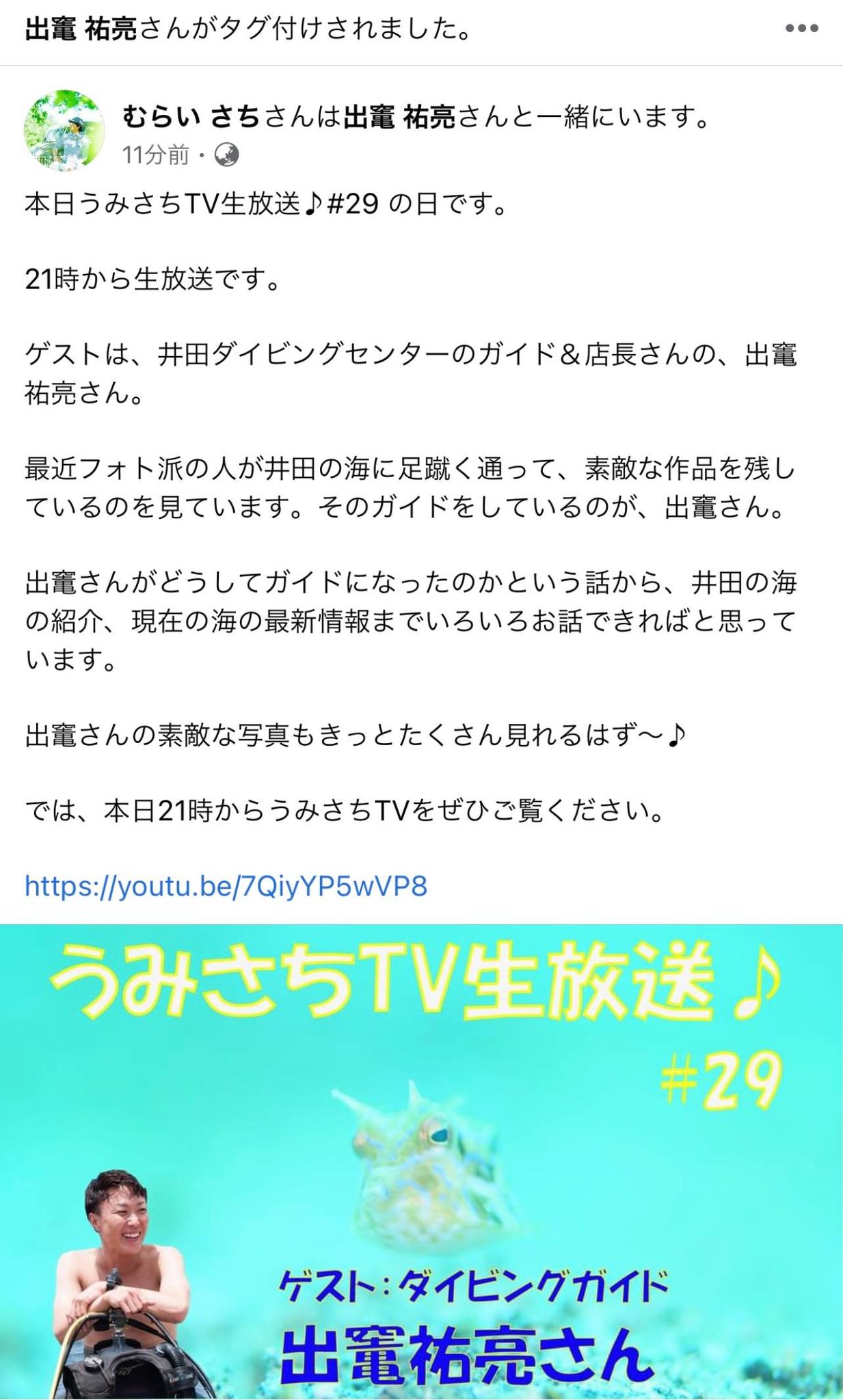Open tagged 出竃 祐亮 in the post header
Viewport: 843px width, 1400px height.
(399, 118)
